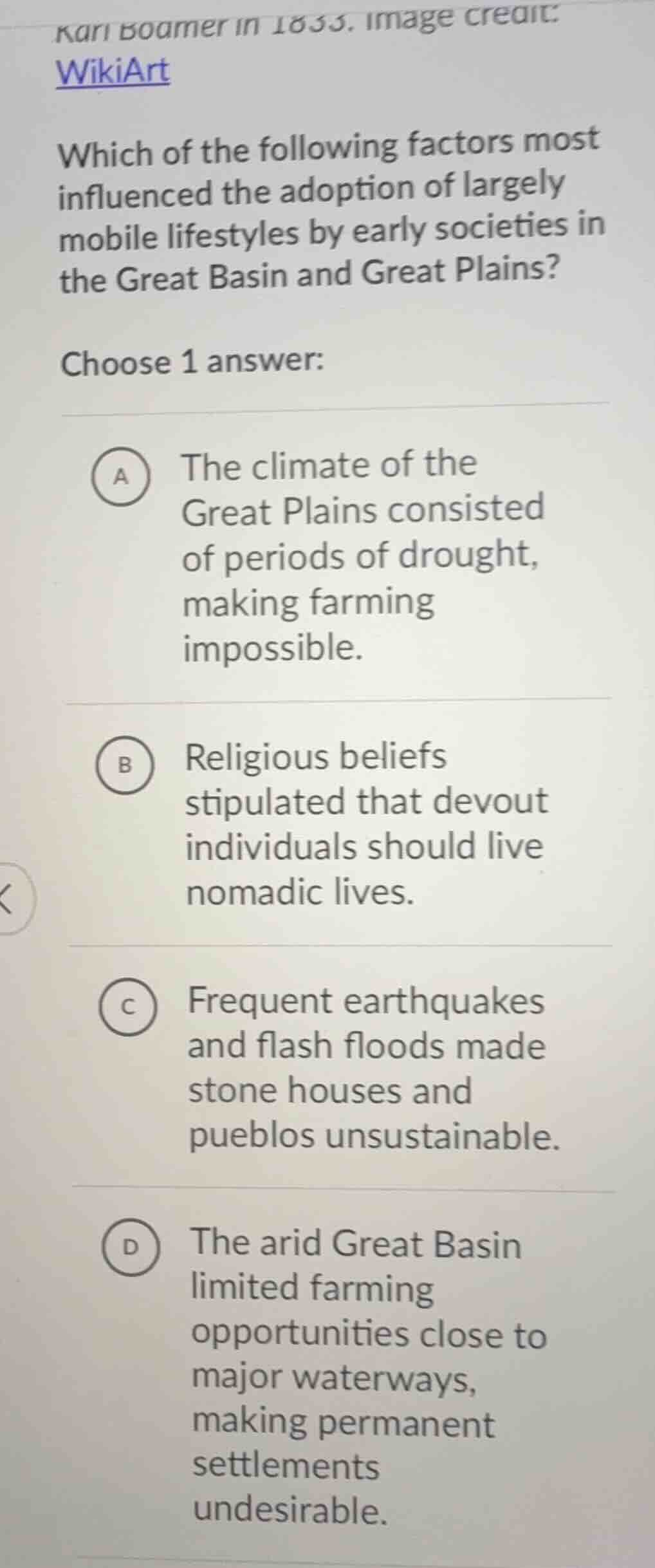Choose answer B about religious beliefs
655x1568 pixels.
point(126,765)
